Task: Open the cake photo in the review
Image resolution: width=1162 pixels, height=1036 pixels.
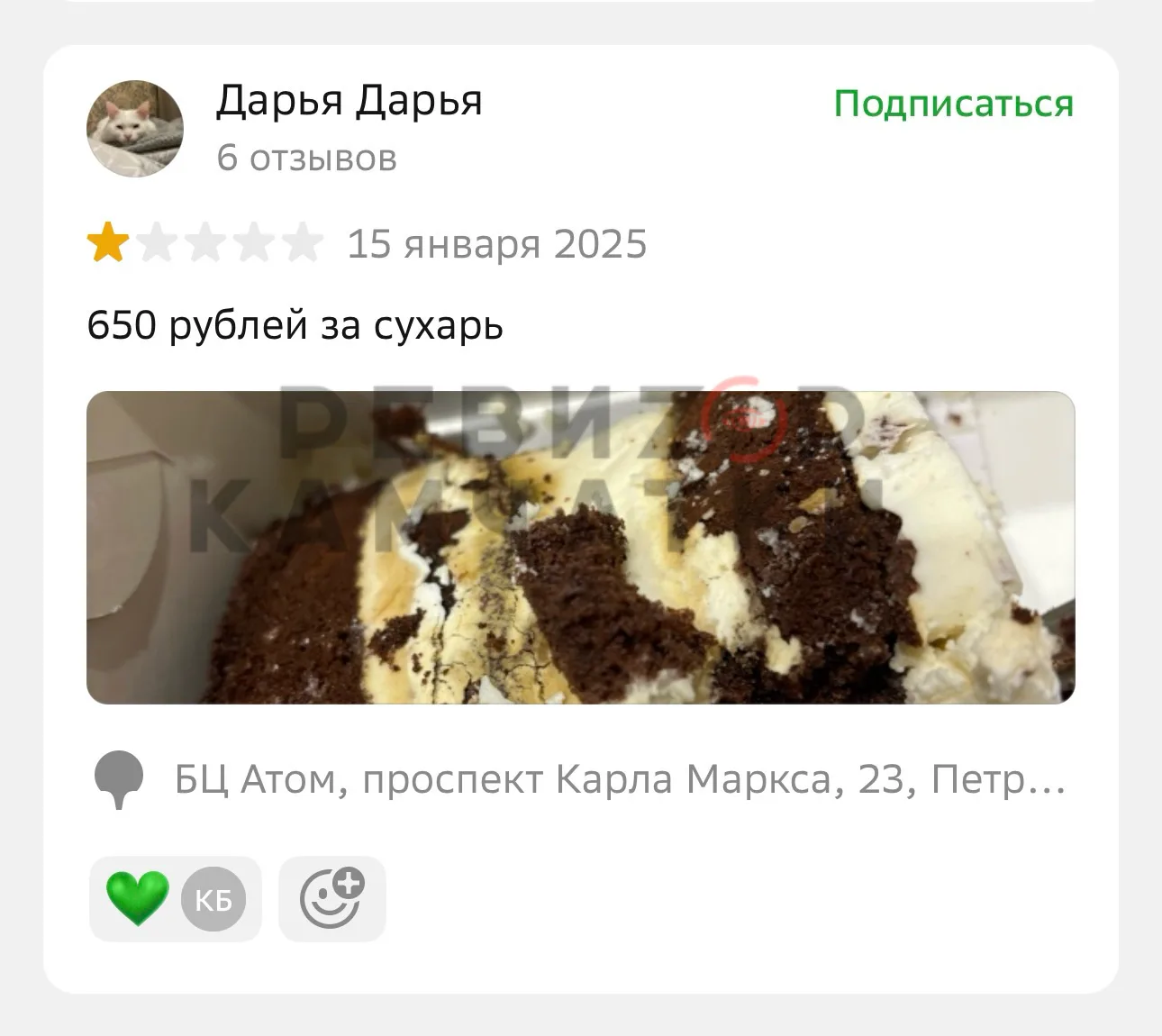Action: 580,547
